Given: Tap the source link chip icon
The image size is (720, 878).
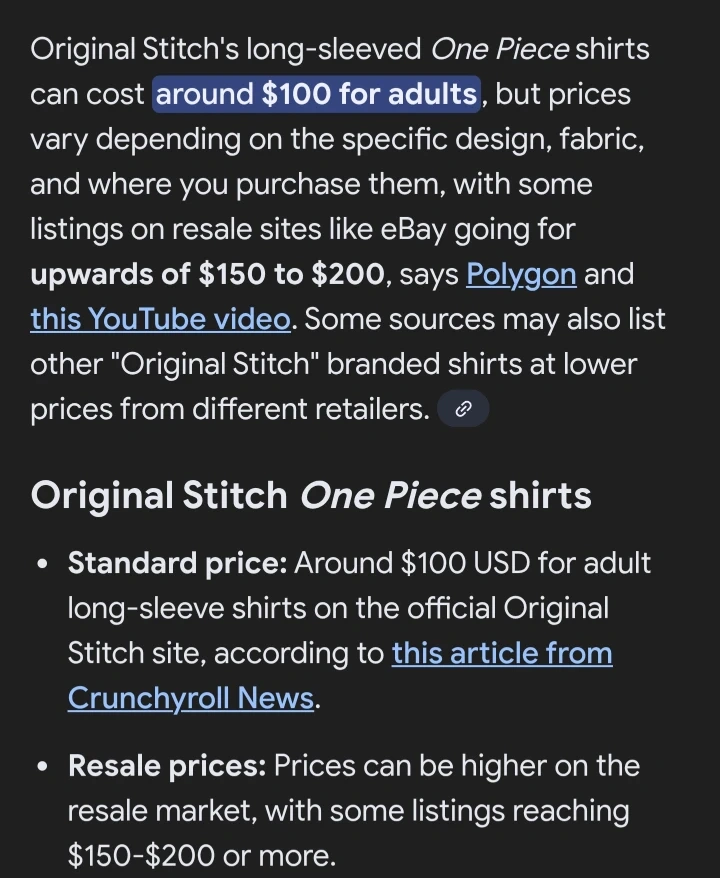Looking at the screenshot, I should pyautogui.click(x=463, y=409).
